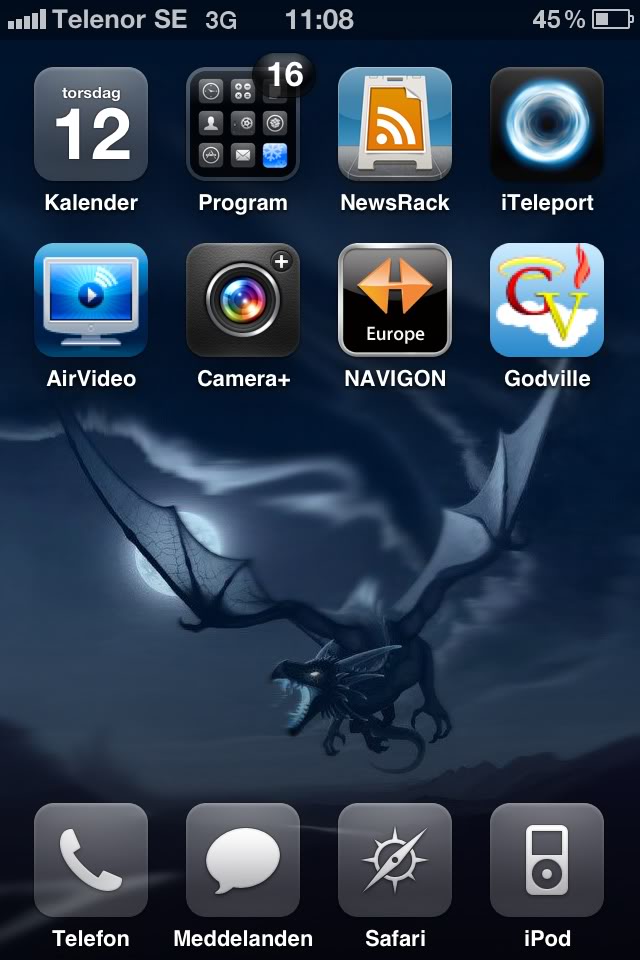Open Meddelanden messages app

tap(243, 860)
